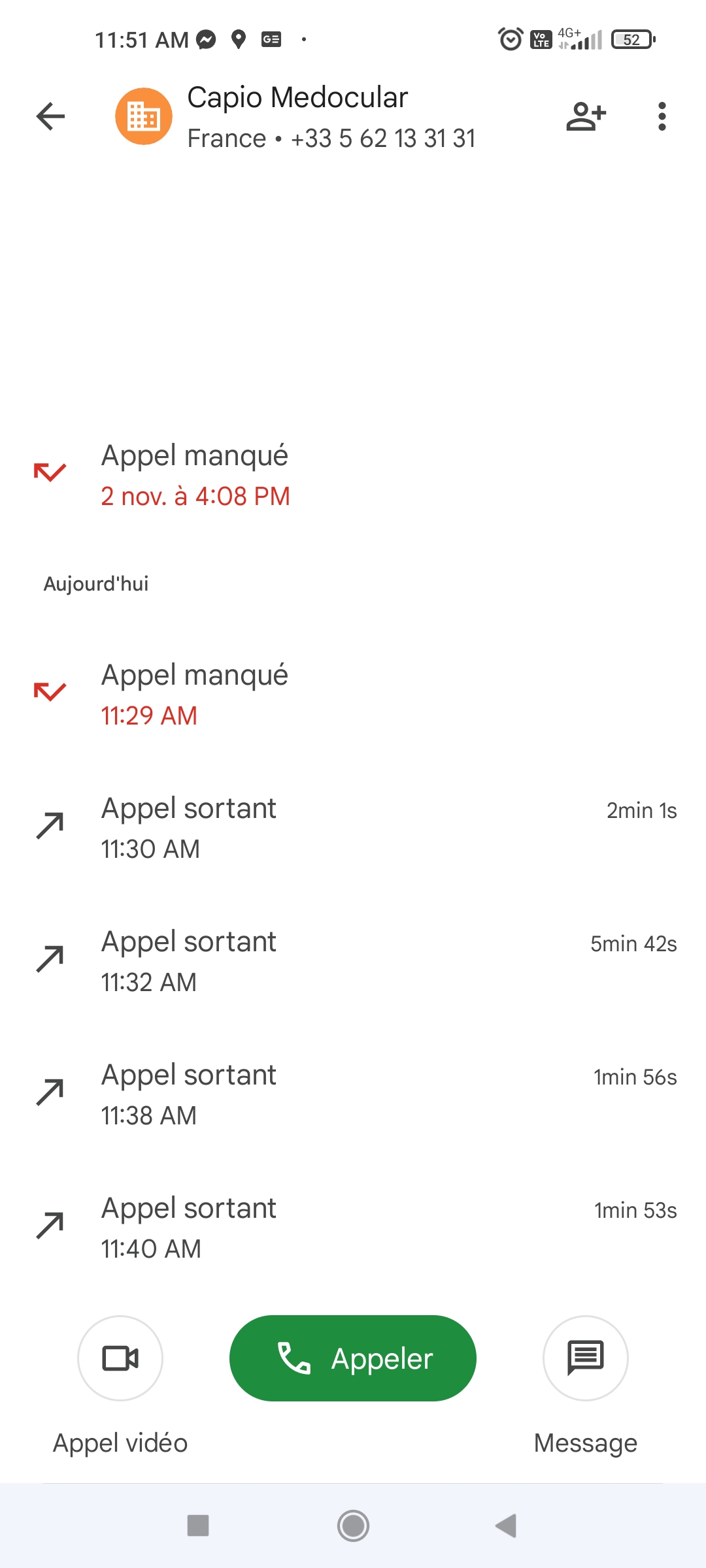Go to the home screen

(353, 1526)
